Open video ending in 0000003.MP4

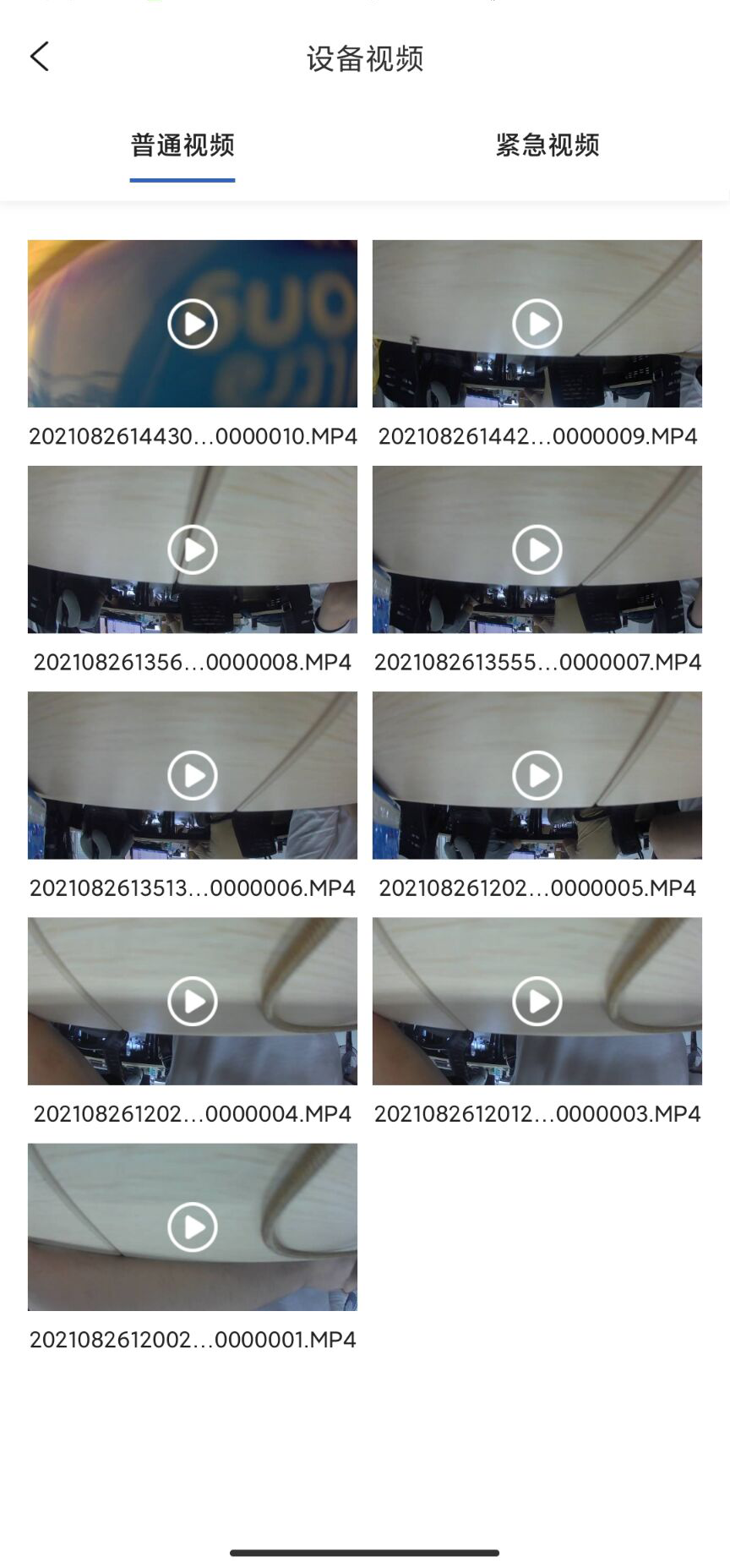(537, 1001)
